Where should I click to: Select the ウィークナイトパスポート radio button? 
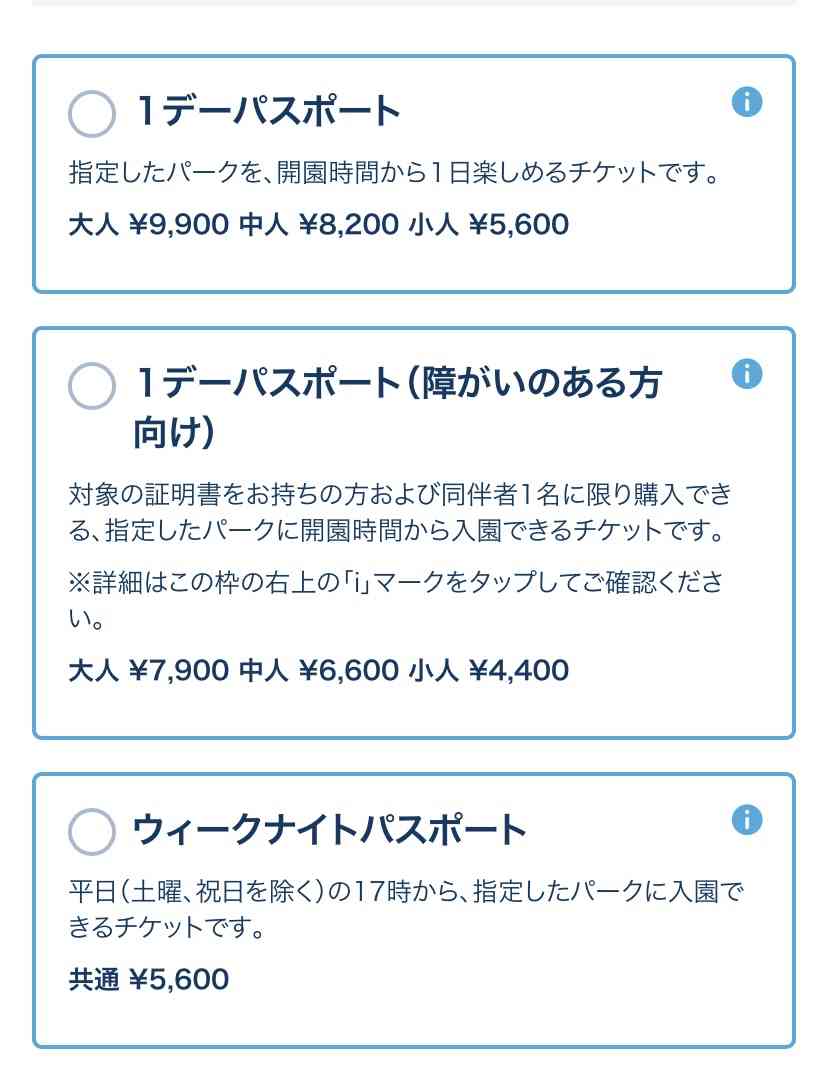[x=91, y=832]
